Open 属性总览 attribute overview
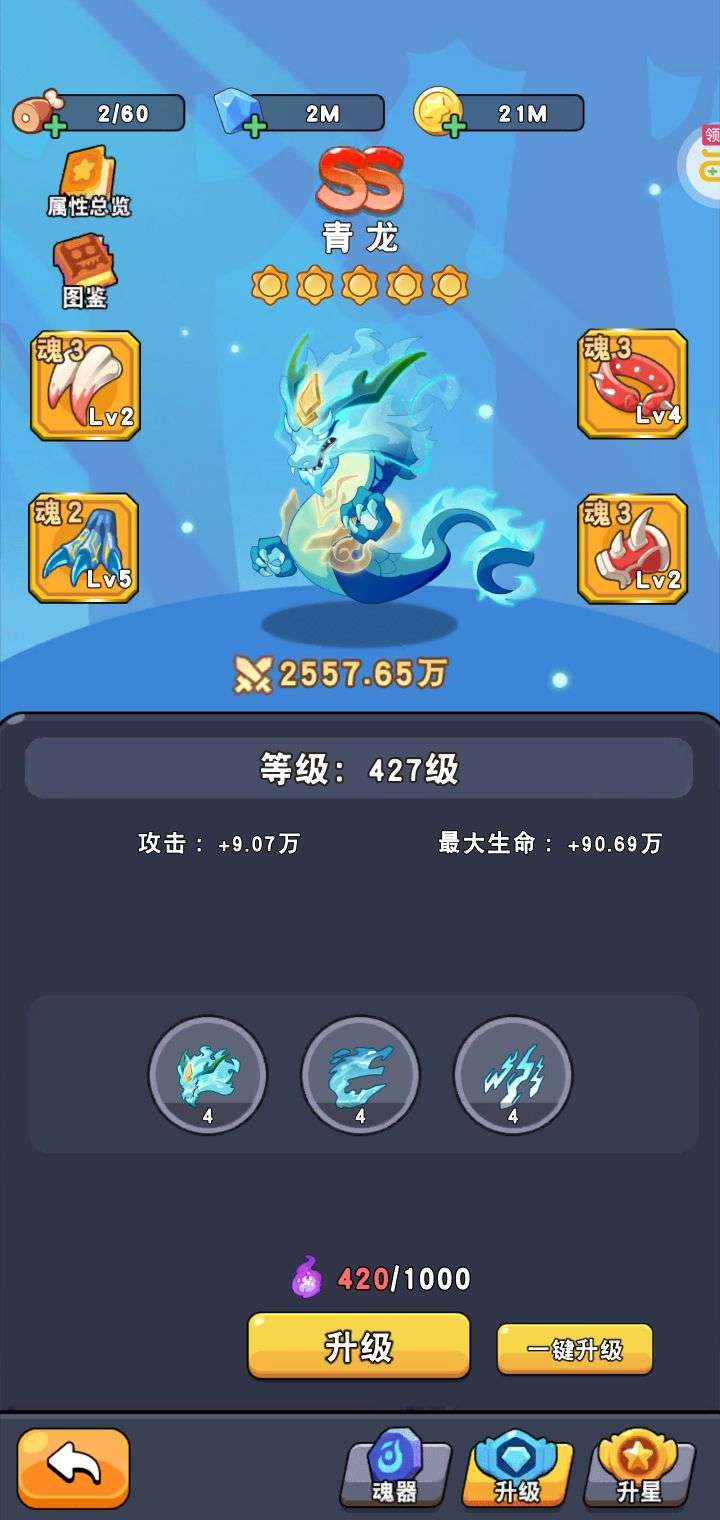 tap(89, 183)
